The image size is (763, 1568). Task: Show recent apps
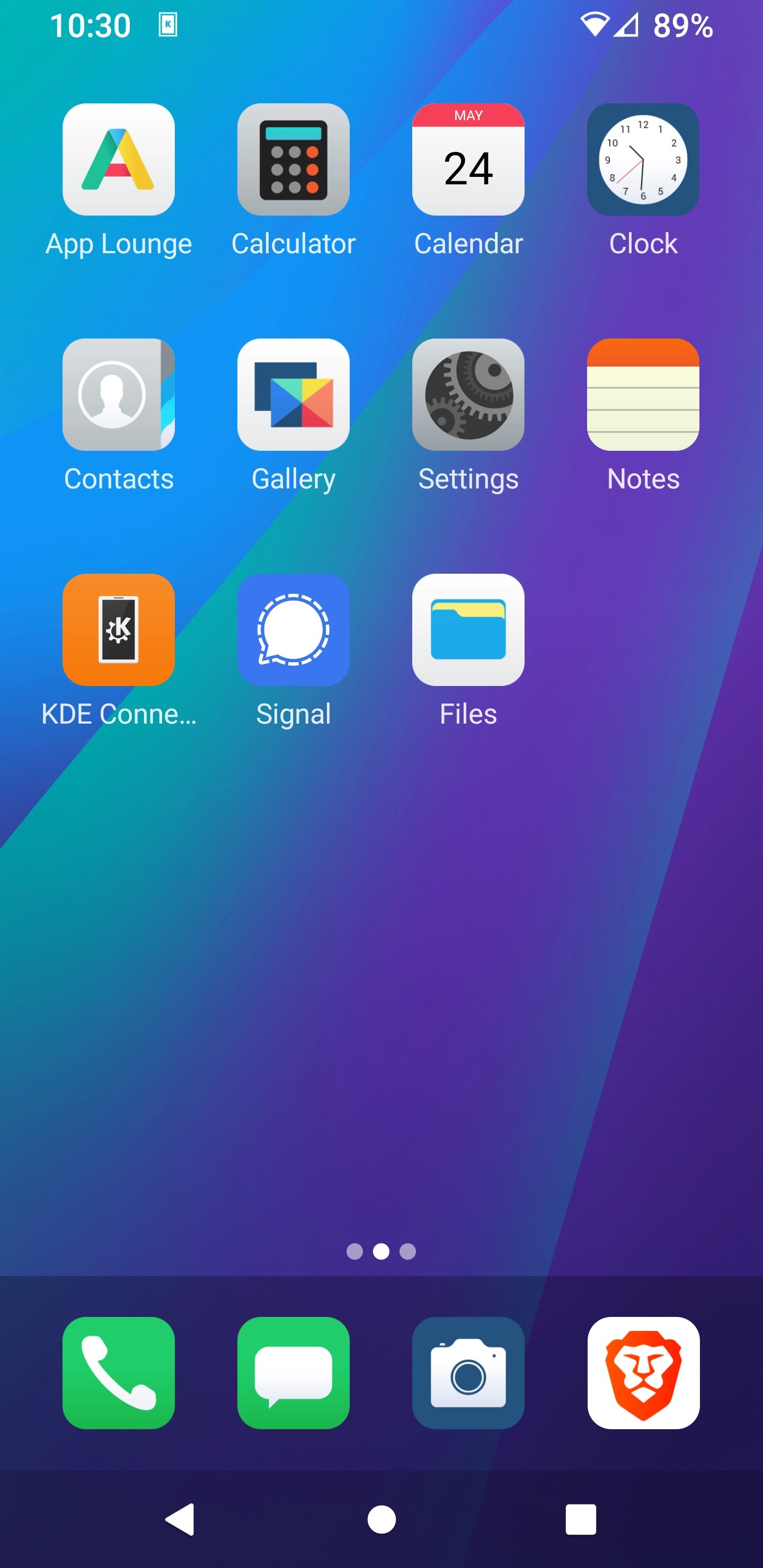[x=580, y=1519]
